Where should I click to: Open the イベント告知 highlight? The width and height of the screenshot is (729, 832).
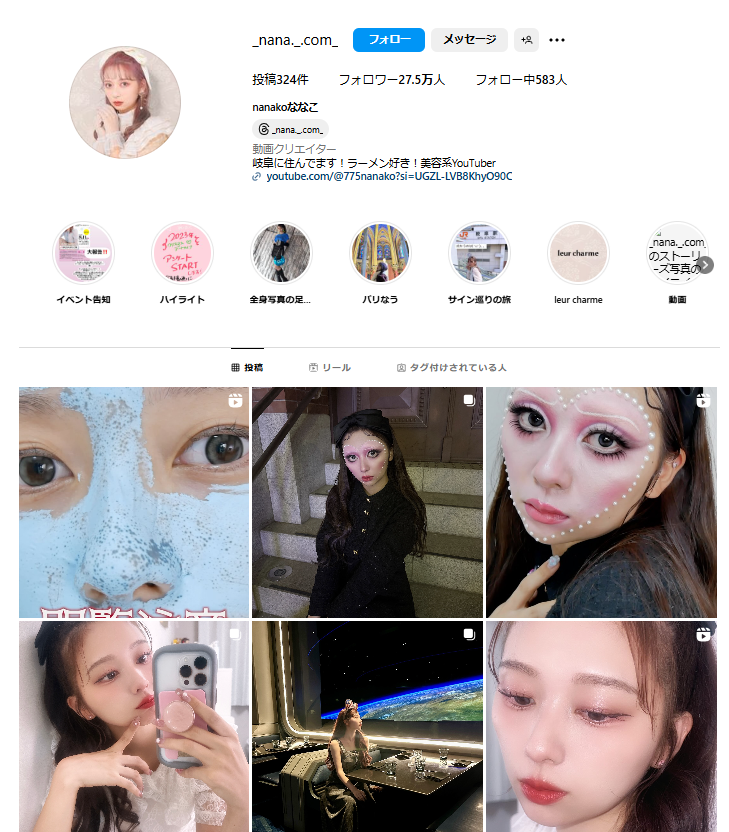pyautogui.click(x=83, y=253)
